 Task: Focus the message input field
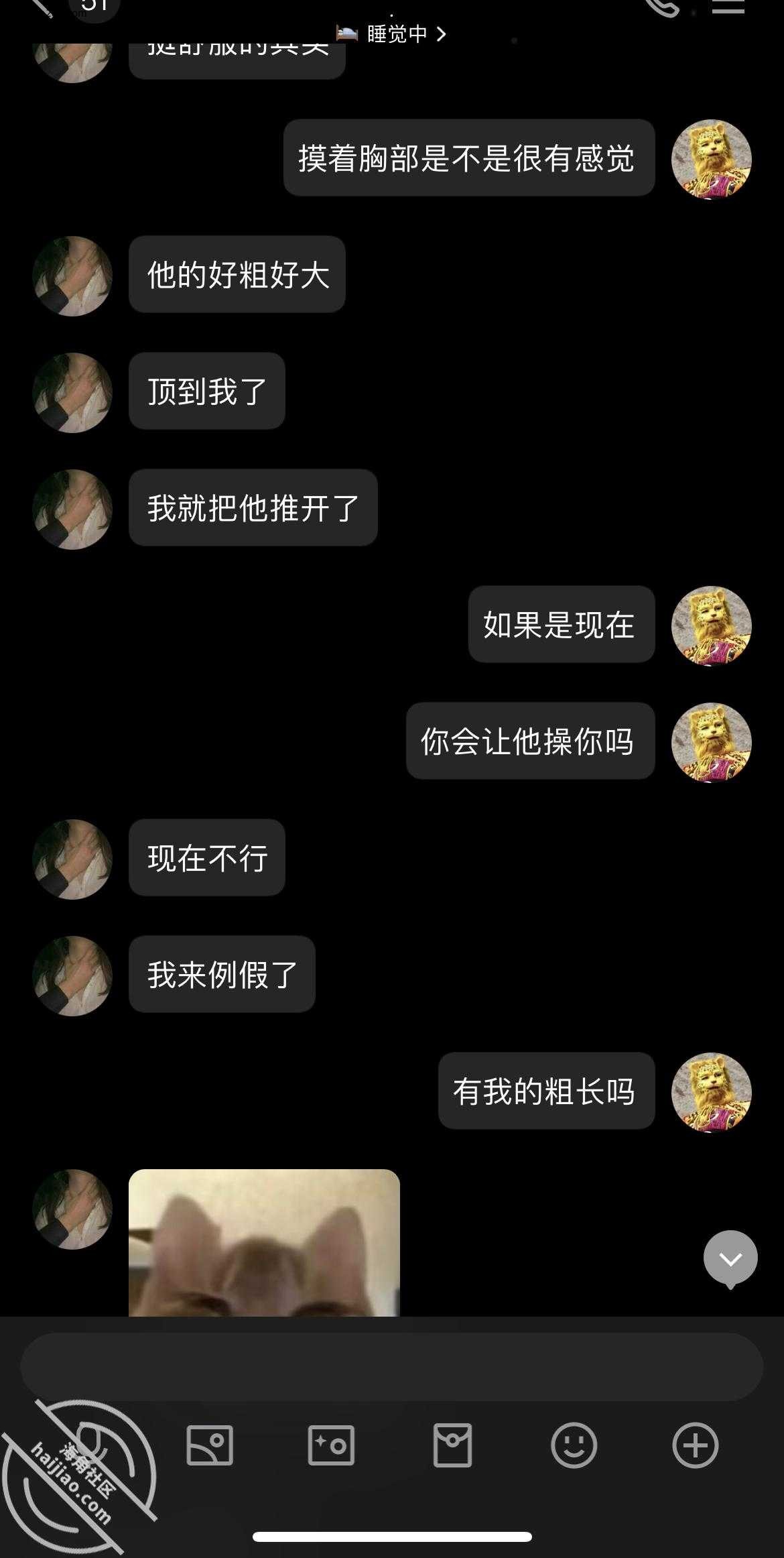pyautogui.click(x=392, y=1367)
